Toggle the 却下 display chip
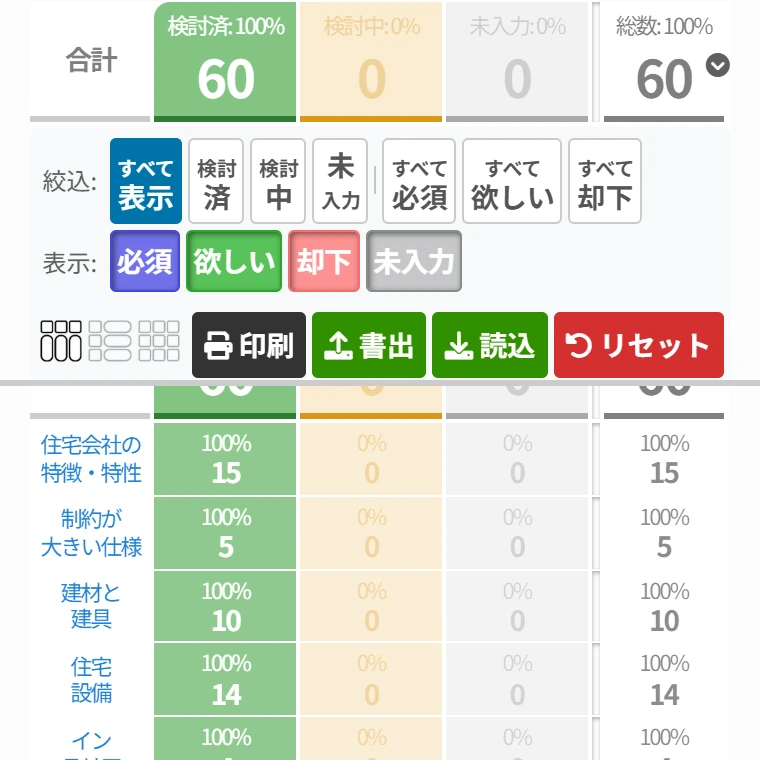The image size is (760, 760). tap(324, 261)
